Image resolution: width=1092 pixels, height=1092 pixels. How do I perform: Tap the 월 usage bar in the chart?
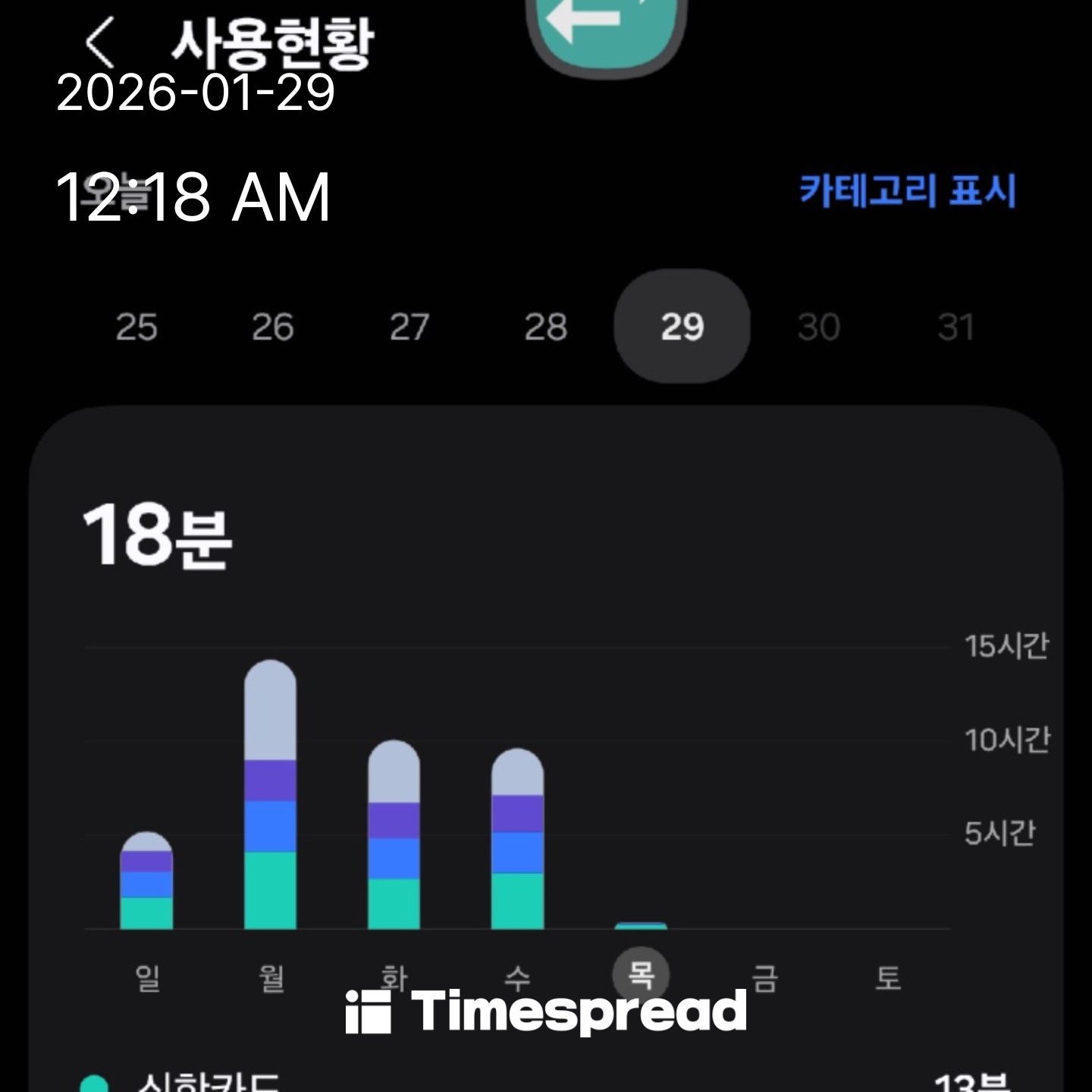point(270,795)
